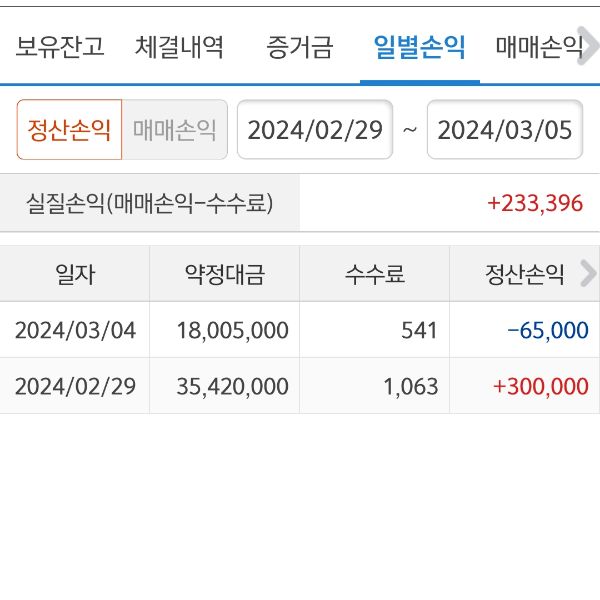
Task: Switch to the 보유잔고 tab
Action: (60, 47)
